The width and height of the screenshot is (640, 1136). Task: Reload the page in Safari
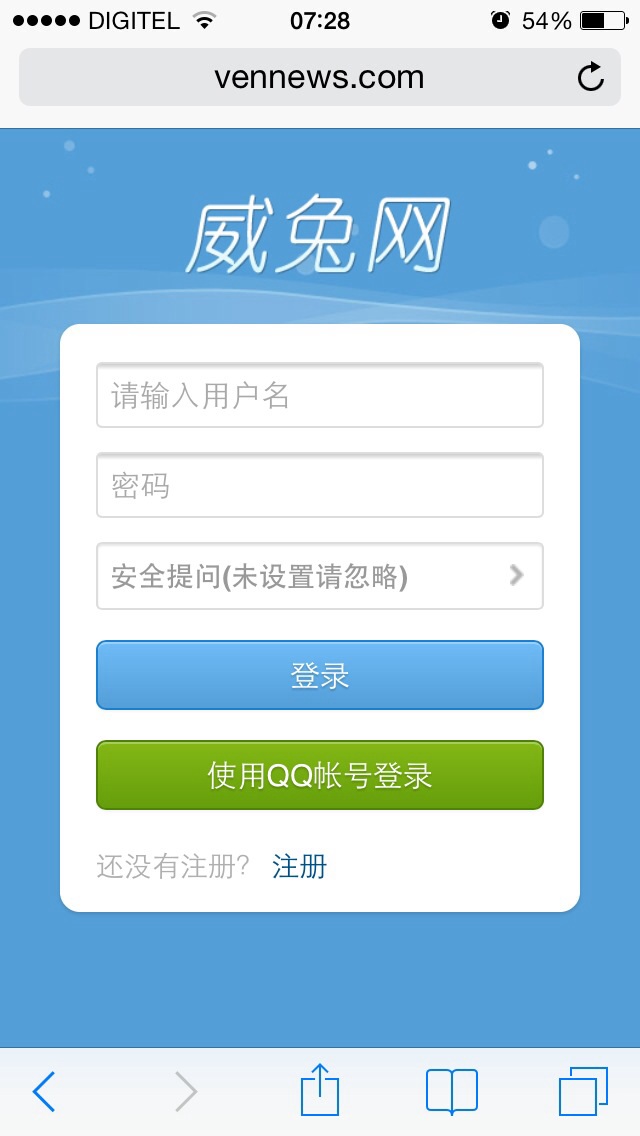tap(591, 77)
